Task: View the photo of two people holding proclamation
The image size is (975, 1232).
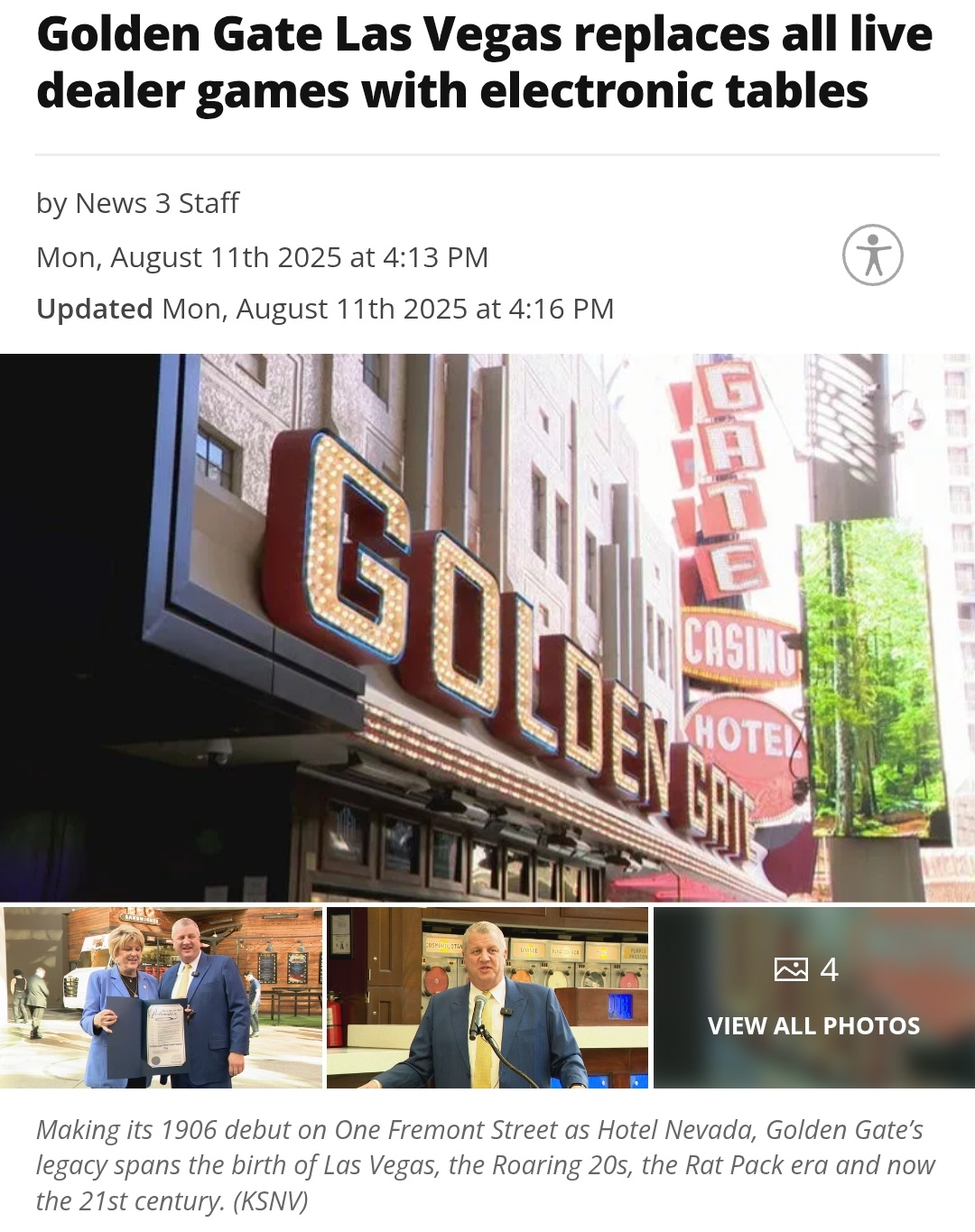Action: [x=162, y=997]
